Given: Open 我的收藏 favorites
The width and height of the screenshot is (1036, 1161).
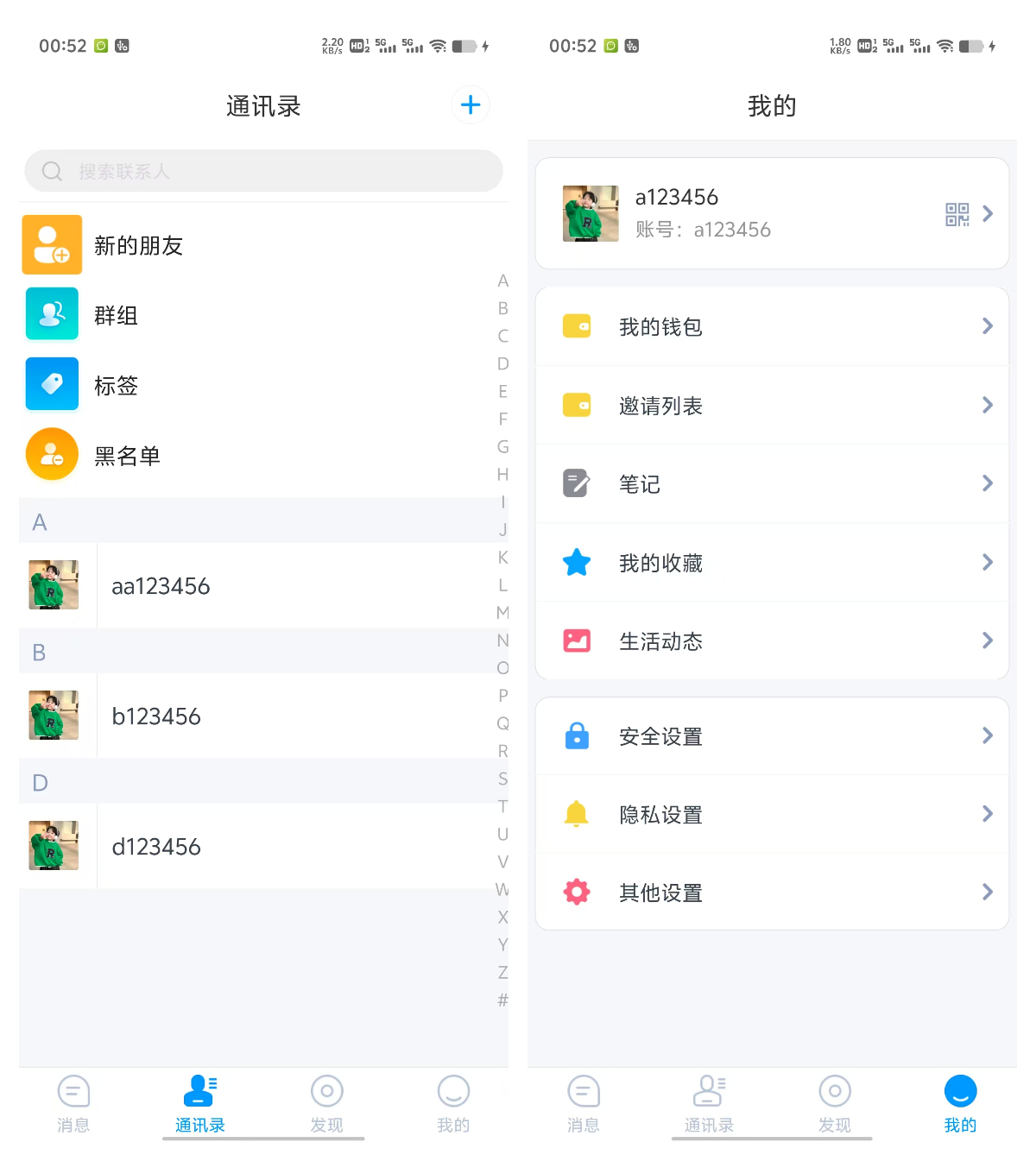Looking at the screenshot, I should pyautogui.click(x=772, y=564).
